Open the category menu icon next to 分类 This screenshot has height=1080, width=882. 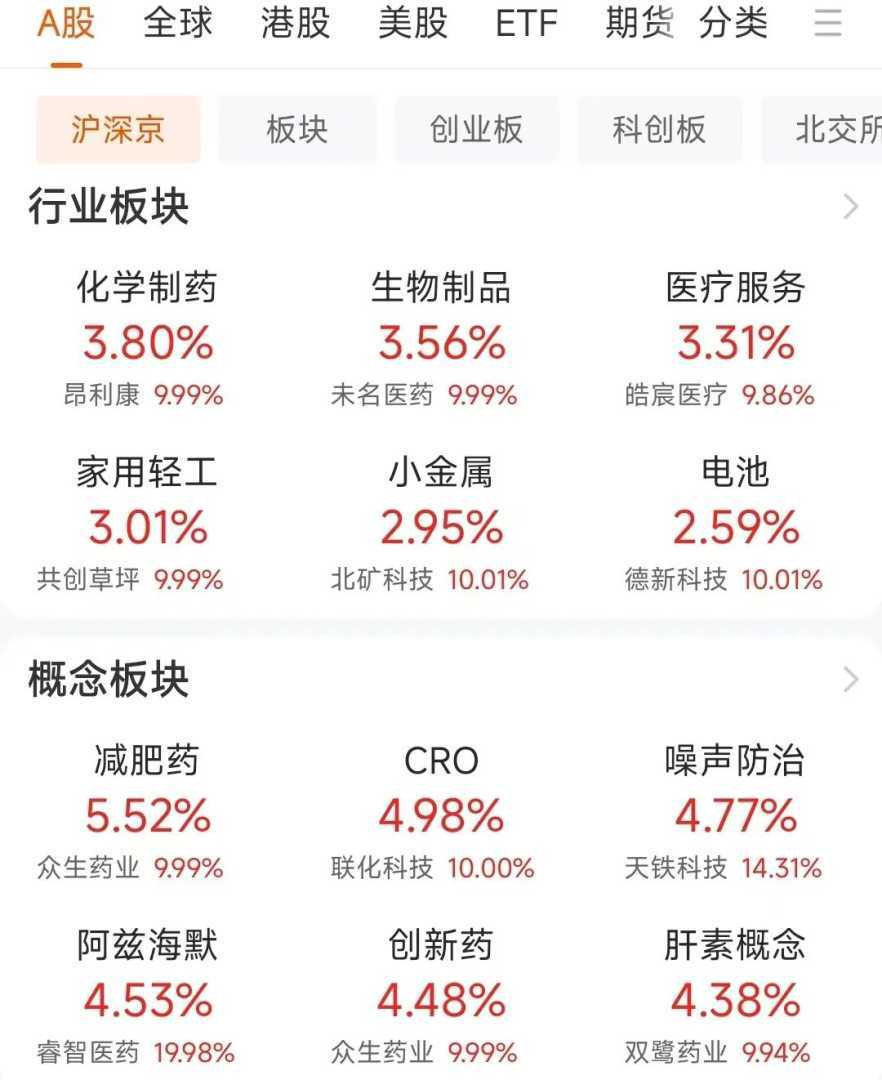[827, 24]
